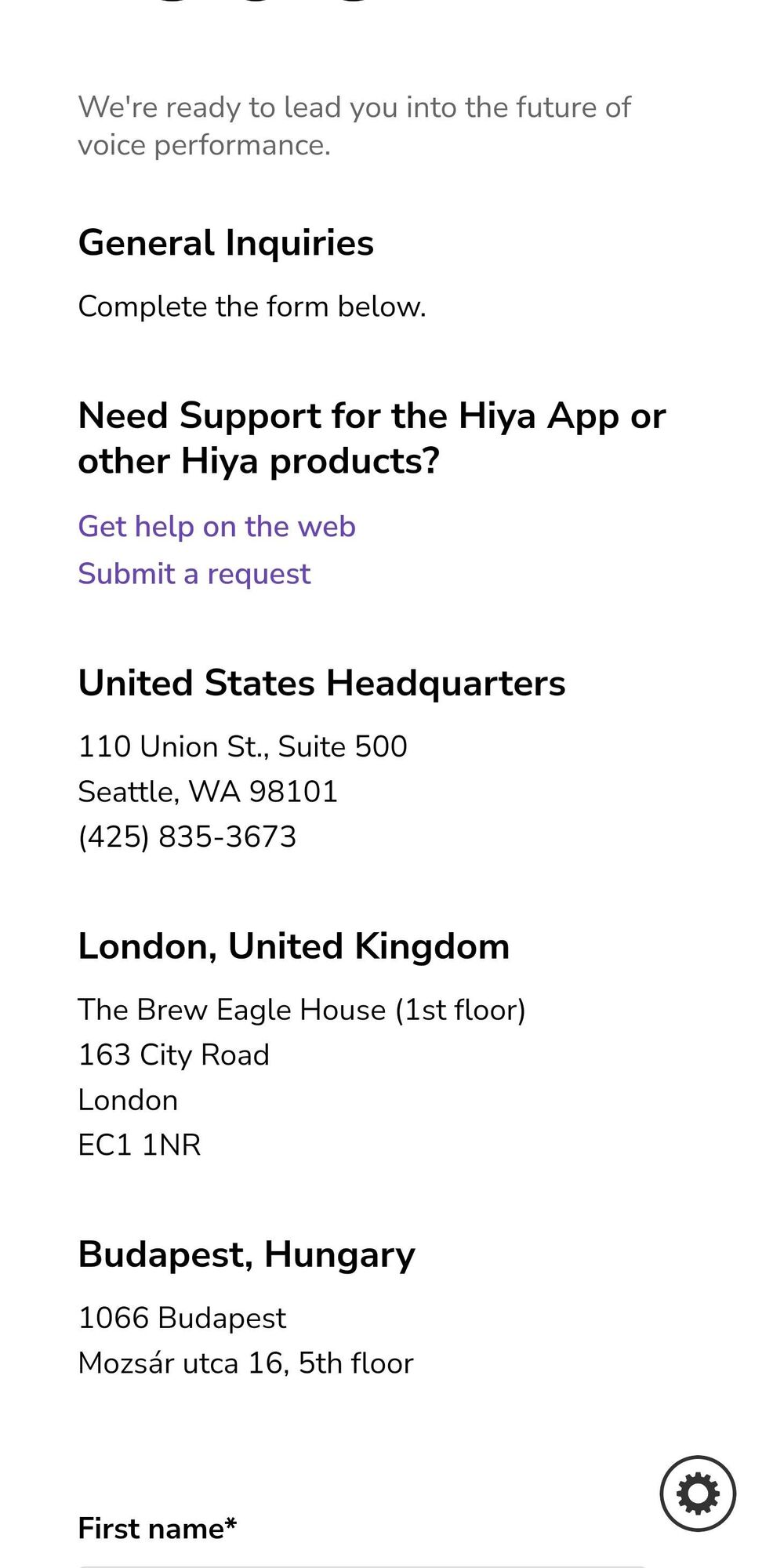Follow the Submit a request link
Viewport: 773px width, 1568px height.
pos(194,574)
